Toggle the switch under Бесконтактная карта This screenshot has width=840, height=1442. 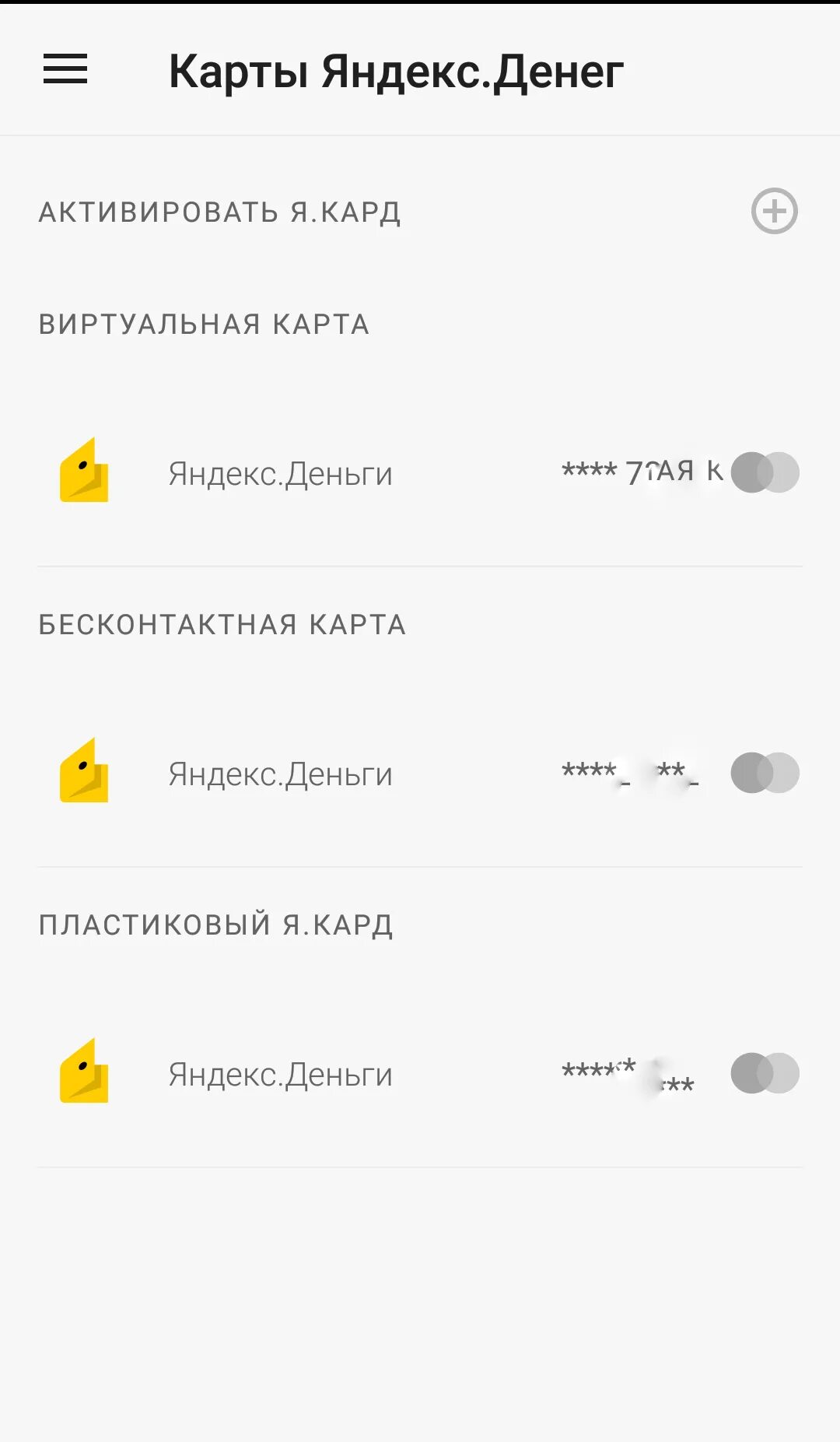pyautogui.click(x=765, y=773)
